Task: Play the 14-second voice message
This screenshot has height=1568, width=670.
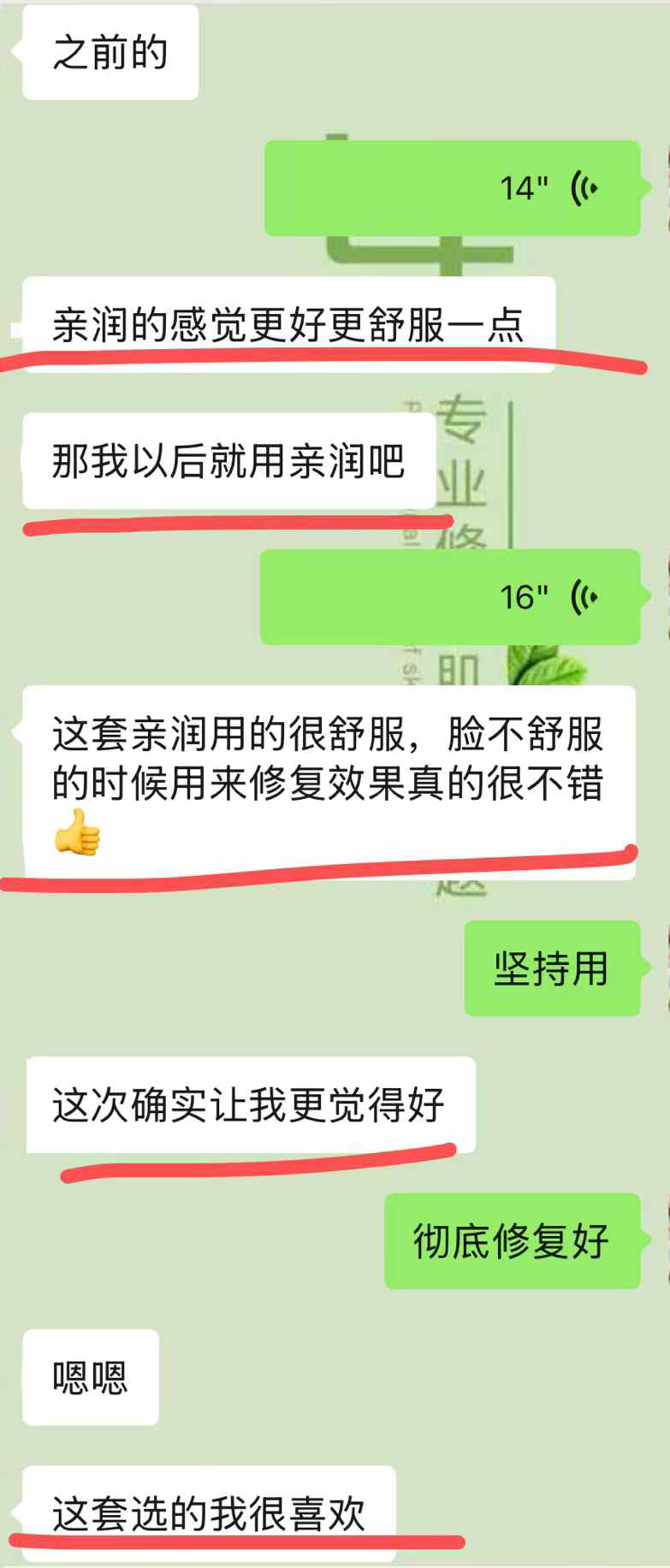Action: click(452, 188)
